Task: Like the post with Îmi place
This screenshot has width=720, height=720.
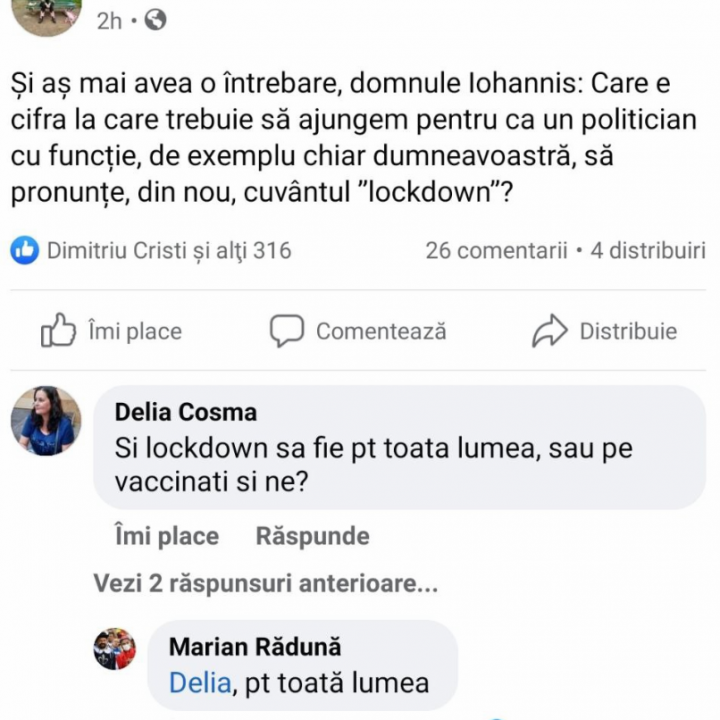Action: 111,331
